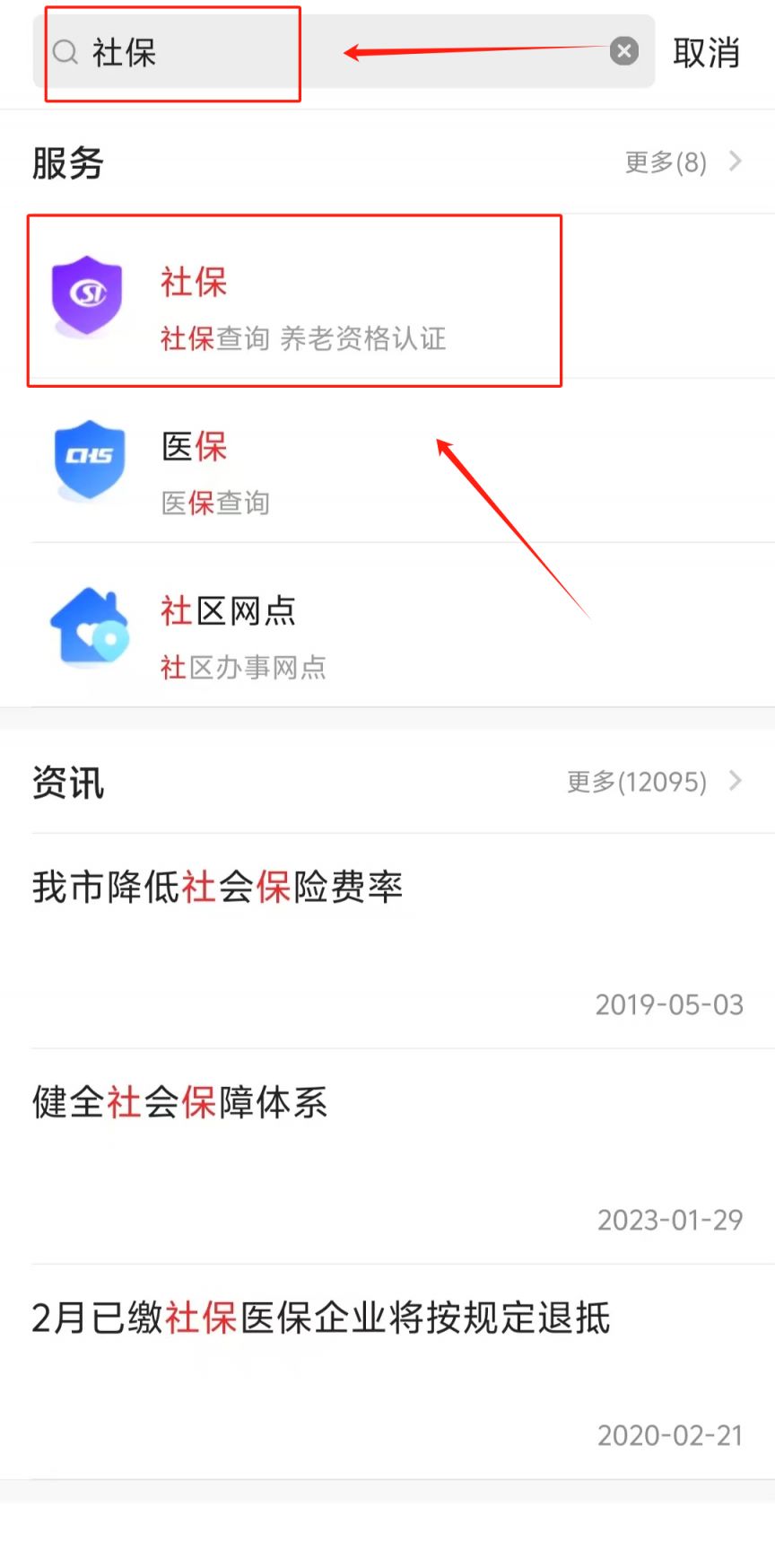775x1568 pixels.
Task: Tap the search field containing 社保
Action: click(x=341, y=52)
